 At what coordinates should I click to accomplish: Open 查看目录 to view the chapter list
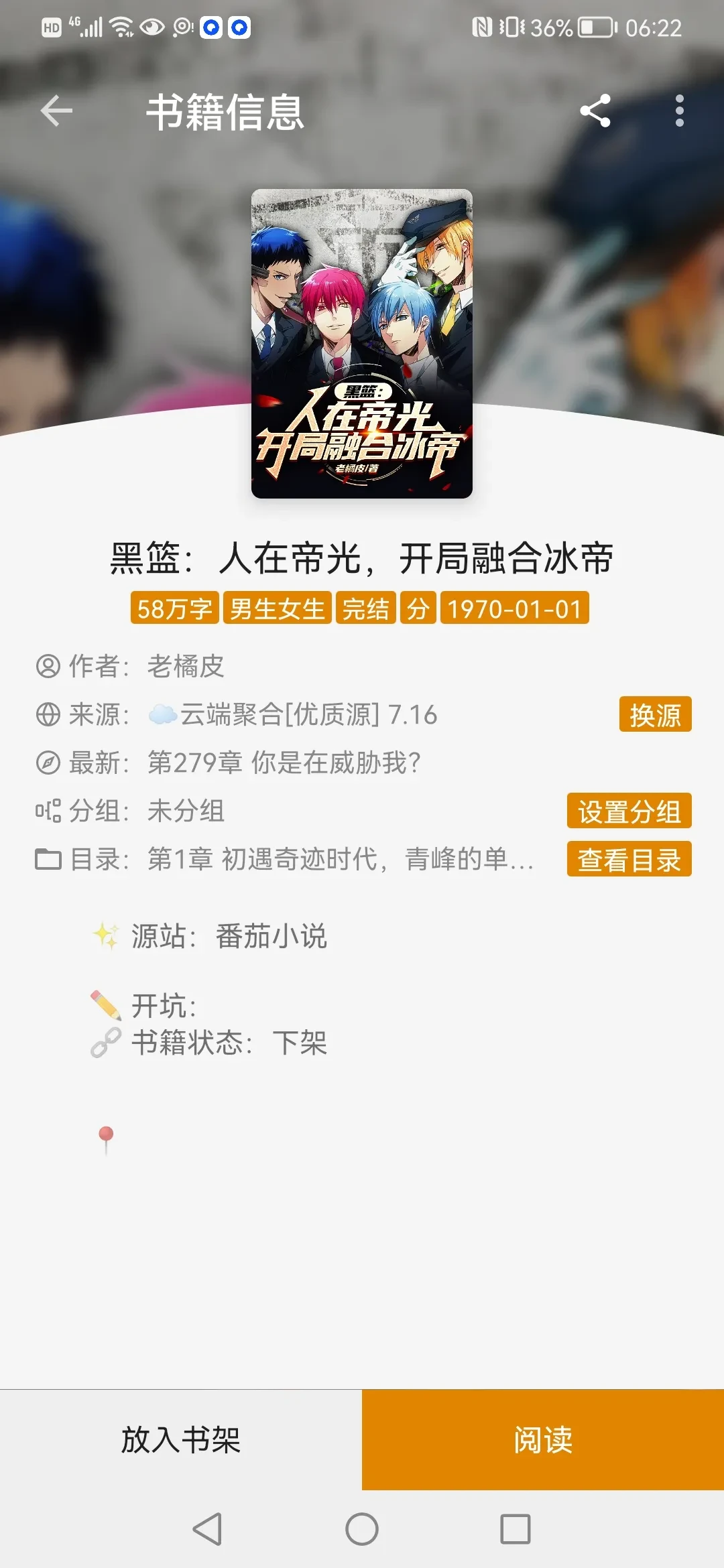[x=628, y=860]
